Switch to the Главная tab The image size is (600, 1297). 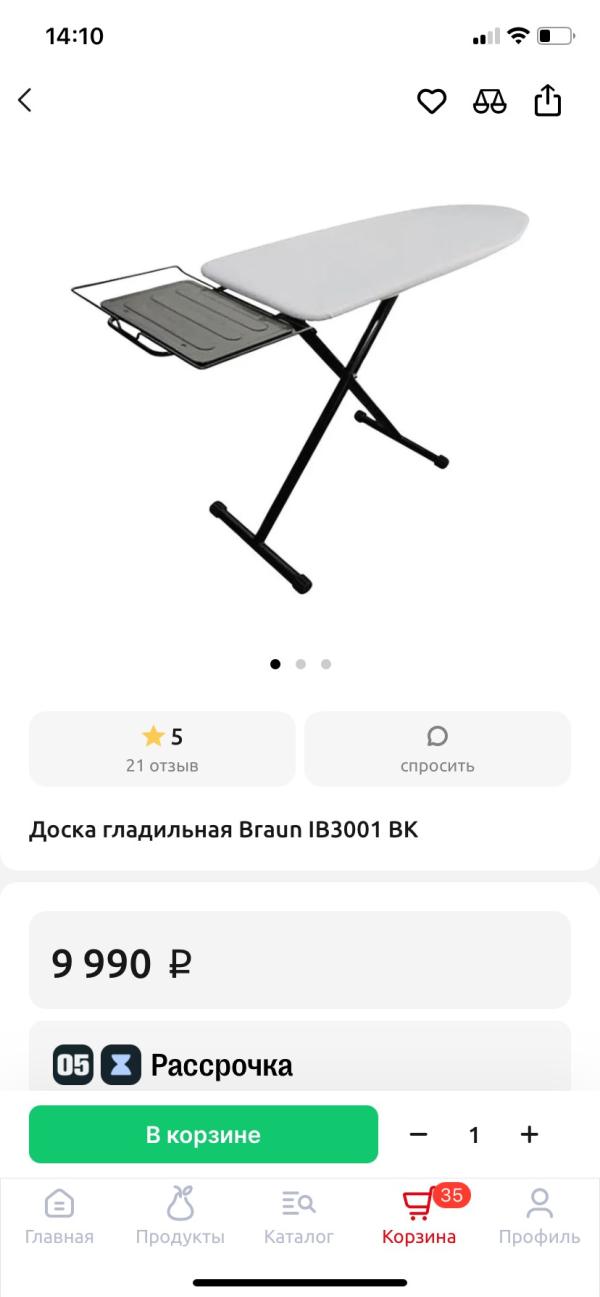pos(59,1216)
